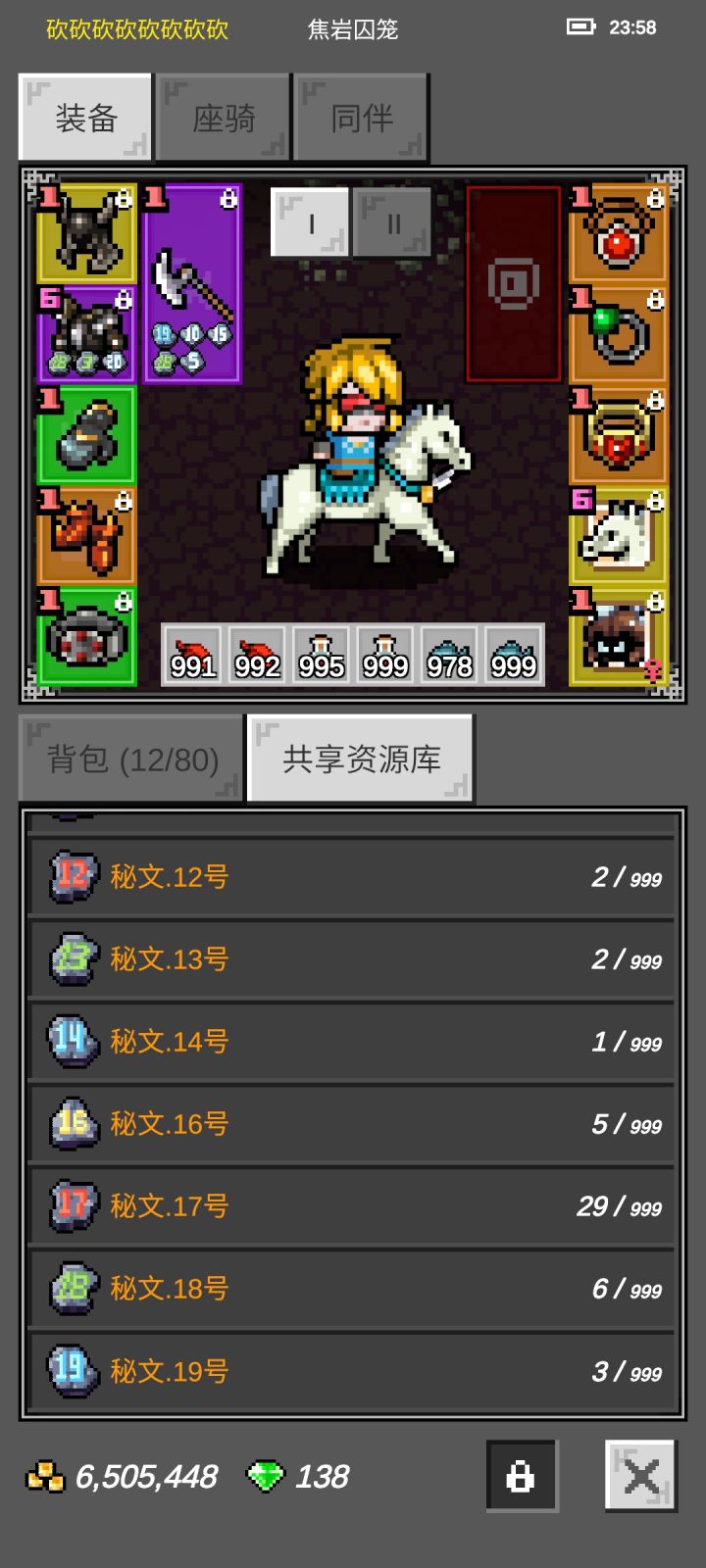Toggle the lock on the helmet slot
Screen dimensions: 706x1568
tap(123, 196)
